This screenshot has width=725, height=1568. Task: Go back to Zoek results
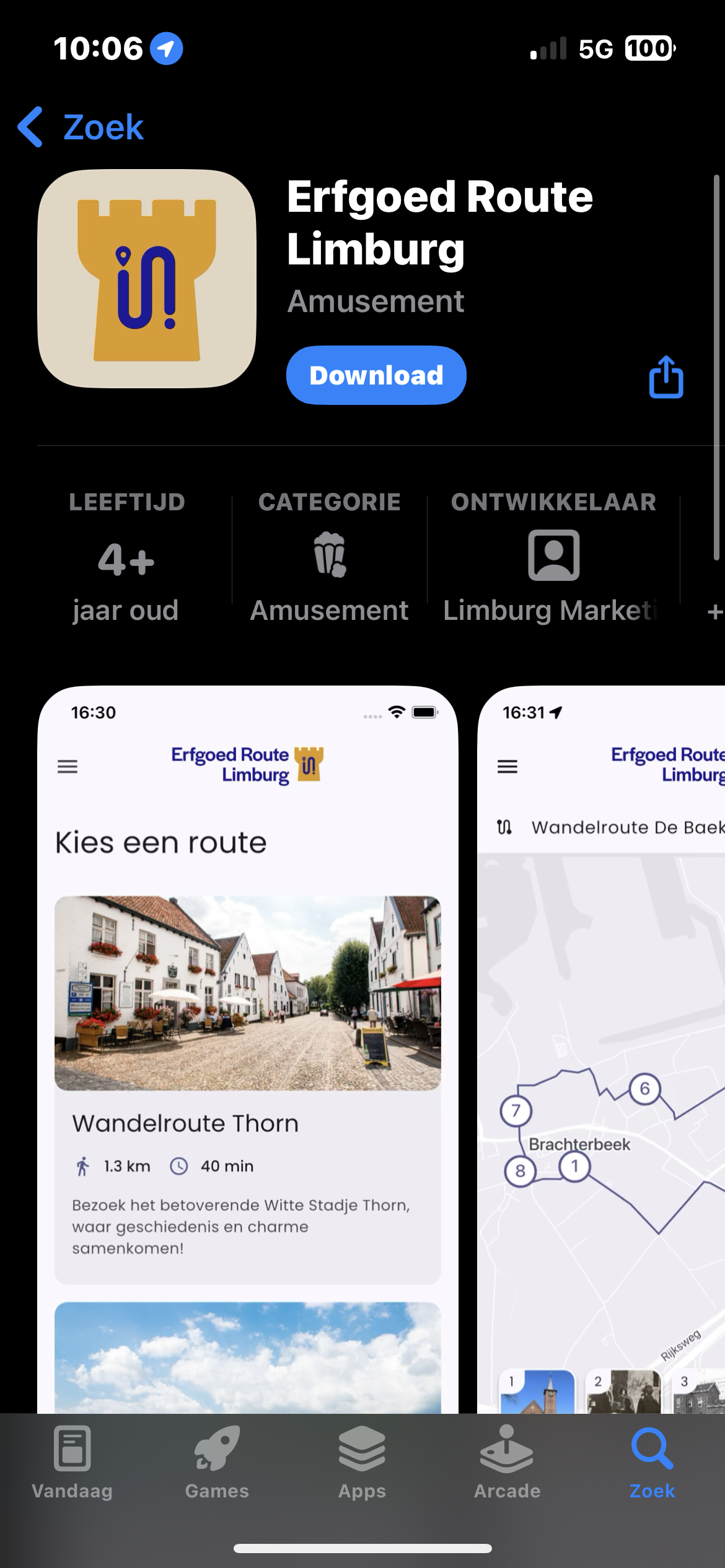coord(81,128)
